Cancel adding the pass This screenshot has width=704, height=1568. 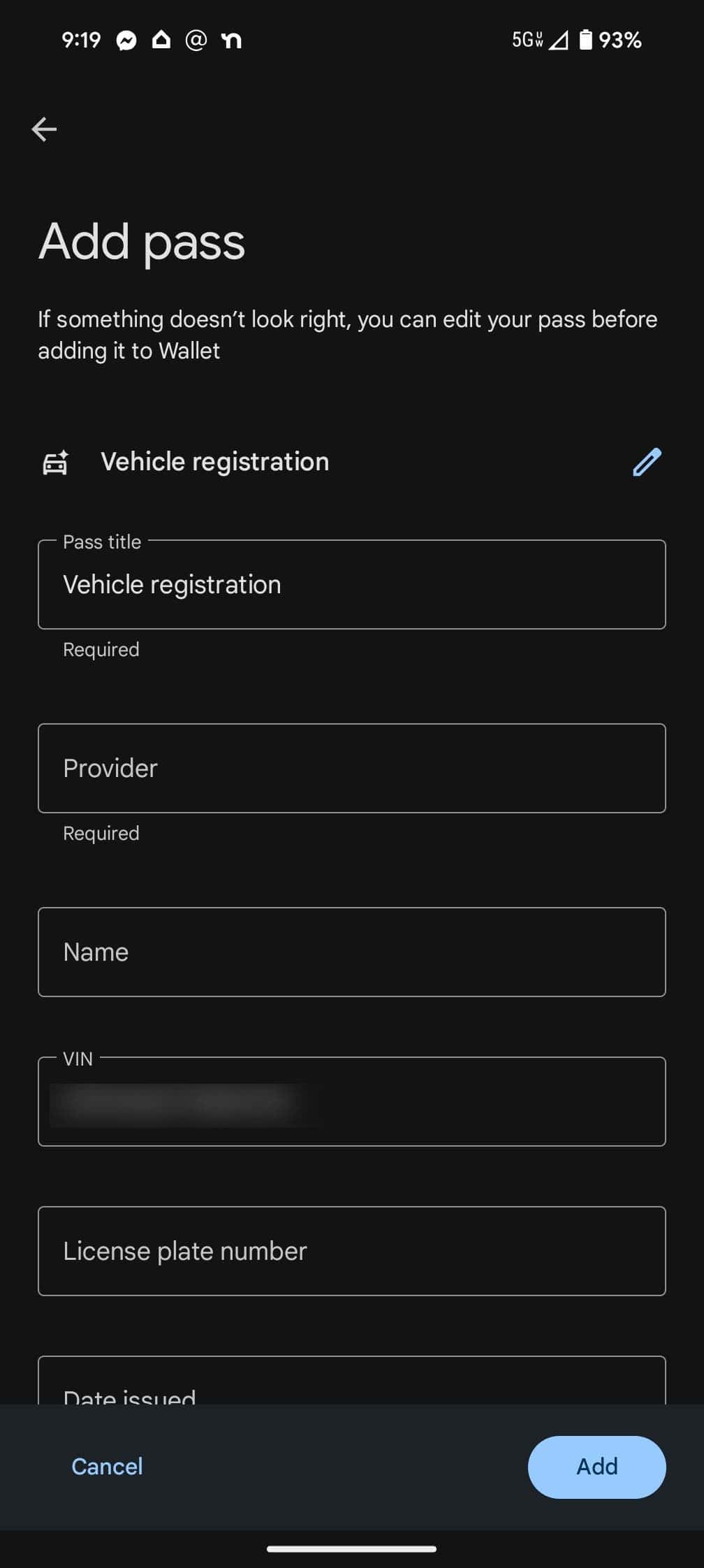point(107,1466)
